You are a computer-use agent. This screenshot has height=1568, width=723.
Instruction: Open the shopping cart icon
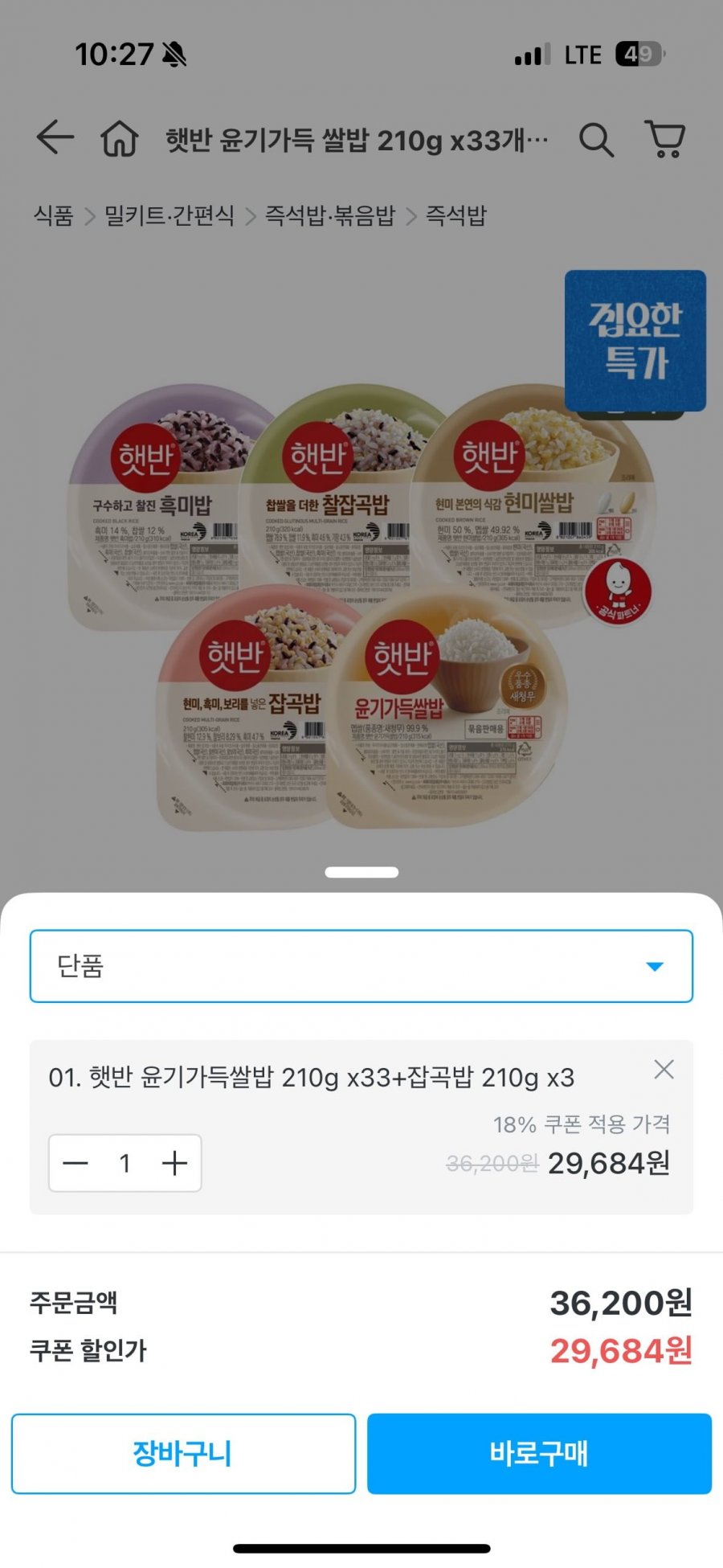click(x=664, y=137)
